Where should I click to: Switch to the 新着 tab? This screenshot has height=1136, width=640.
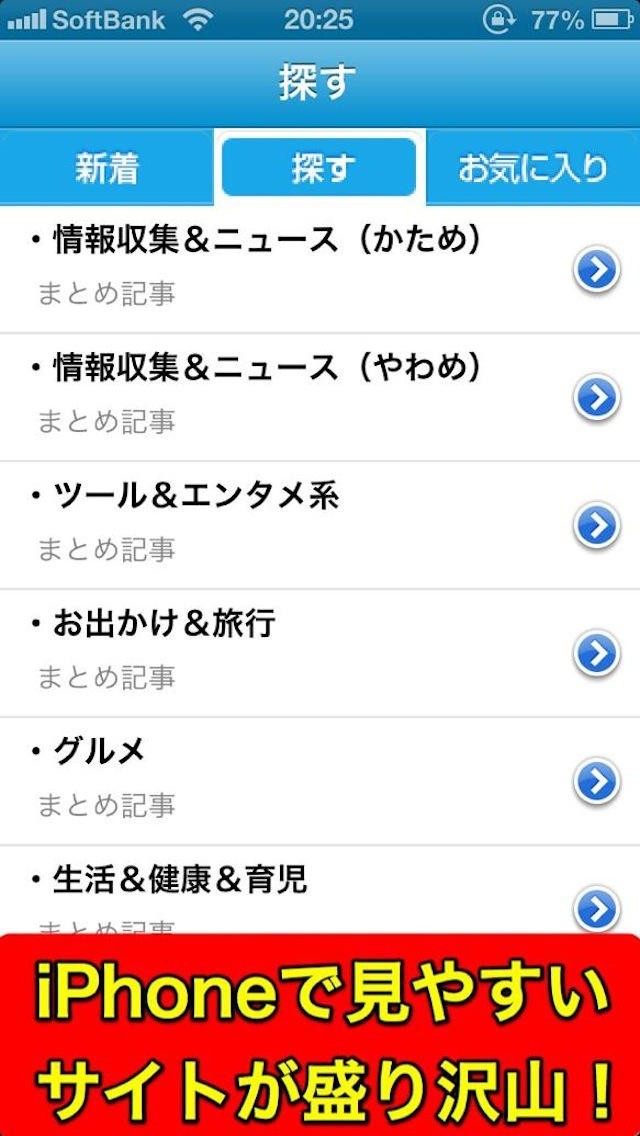point(106,168)
